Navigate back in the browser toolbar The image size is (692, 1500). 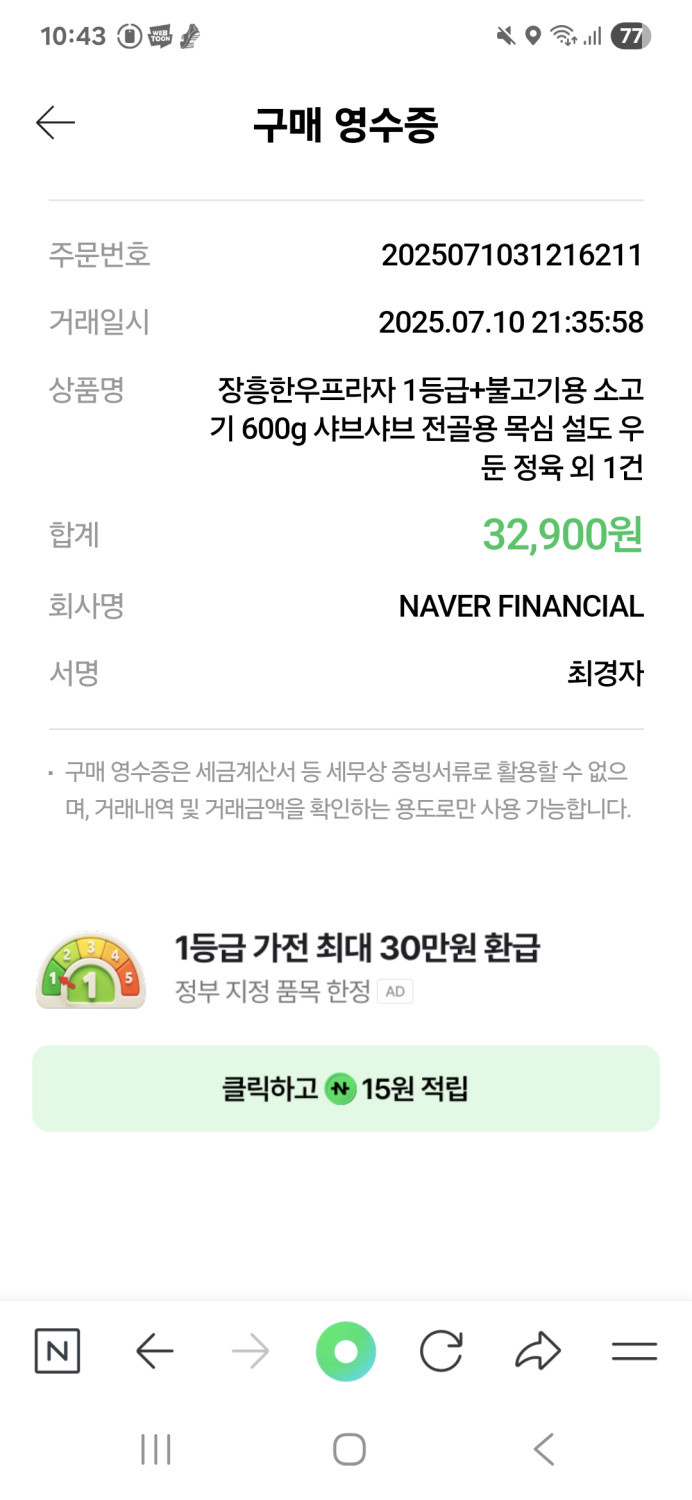click(154, 1352)
